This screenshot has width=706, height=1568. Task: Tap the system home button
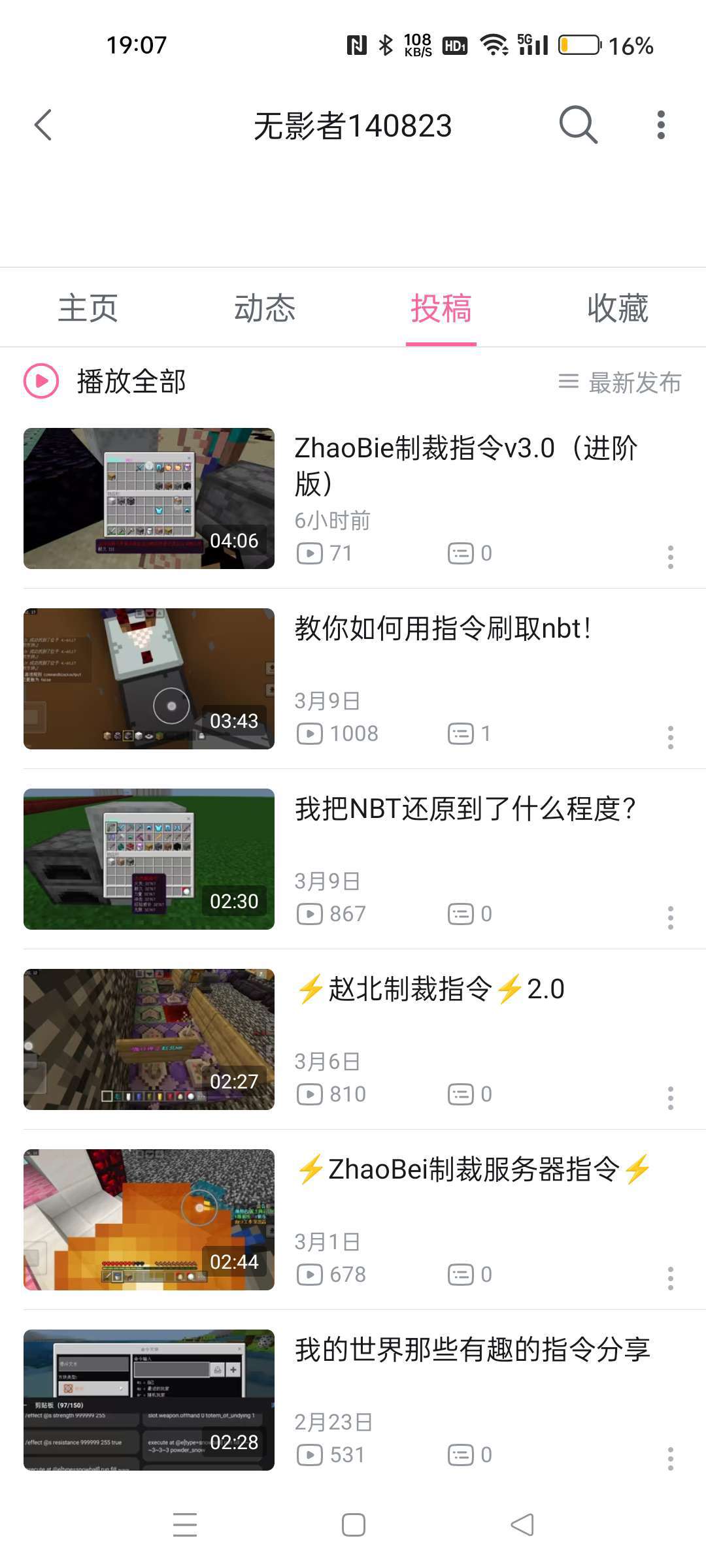354,1525
